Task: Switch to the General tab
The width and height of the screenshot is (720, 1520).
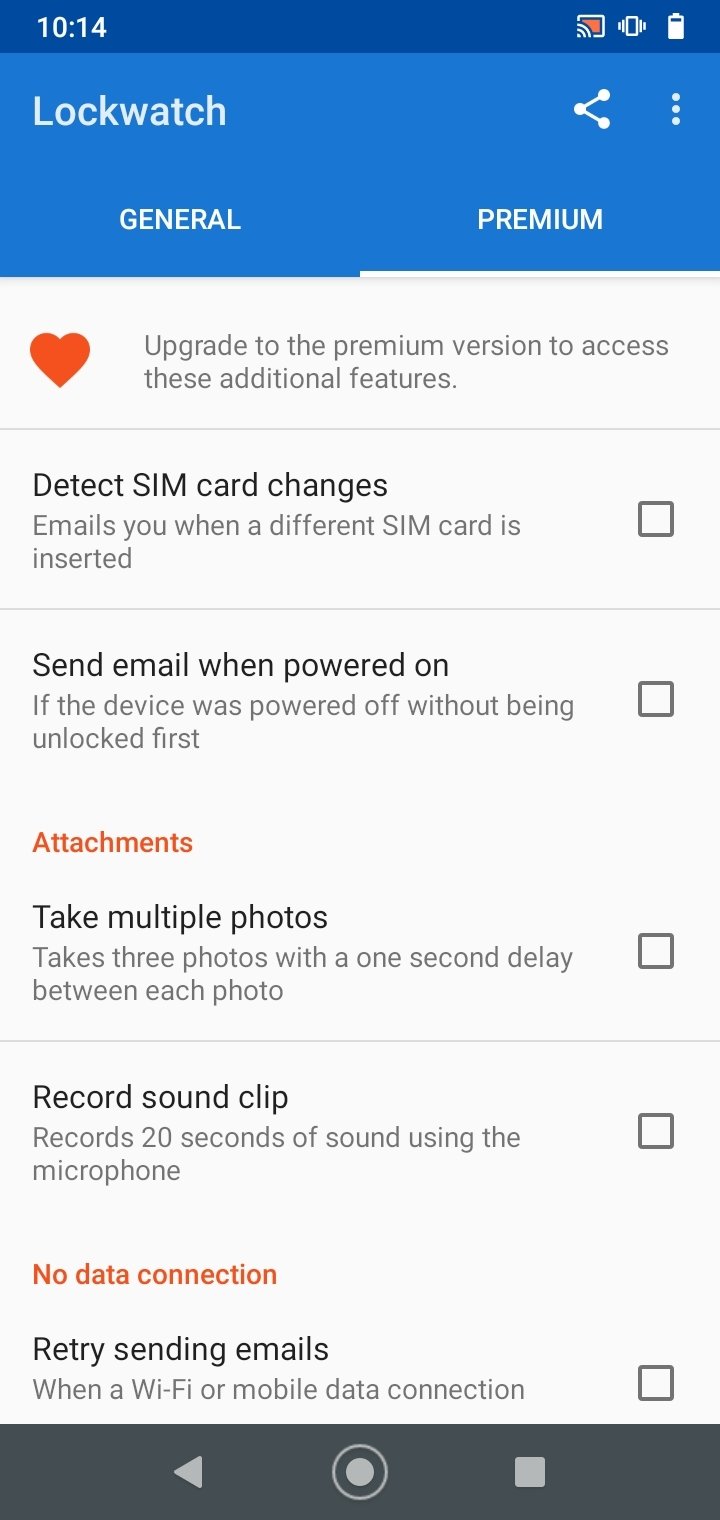Action: point(180,220)
